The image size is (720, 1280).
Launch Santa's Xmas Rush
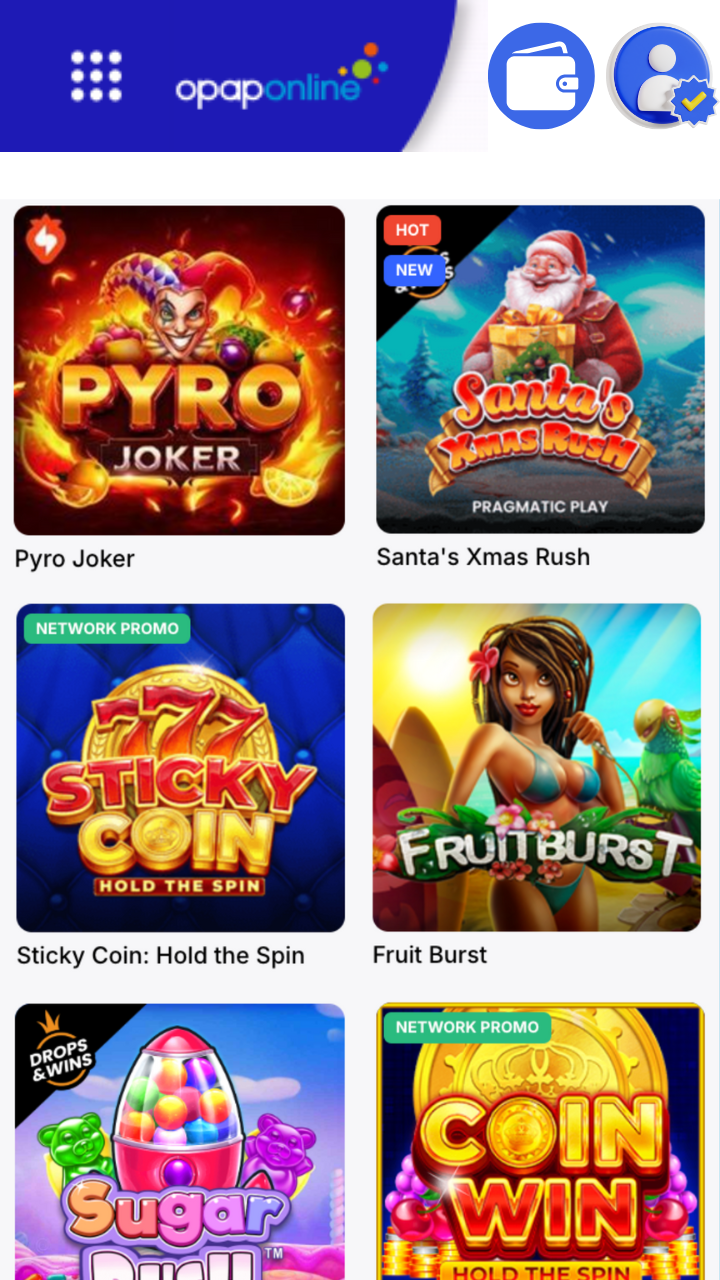click(540, 370)
